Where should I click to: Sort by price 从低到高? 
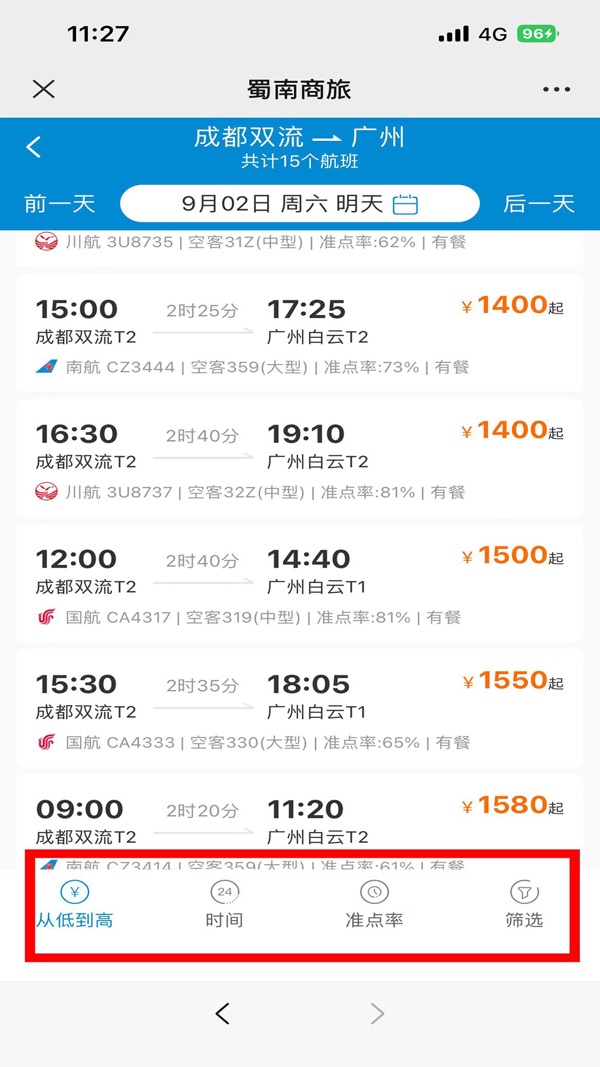click(75, 904)
